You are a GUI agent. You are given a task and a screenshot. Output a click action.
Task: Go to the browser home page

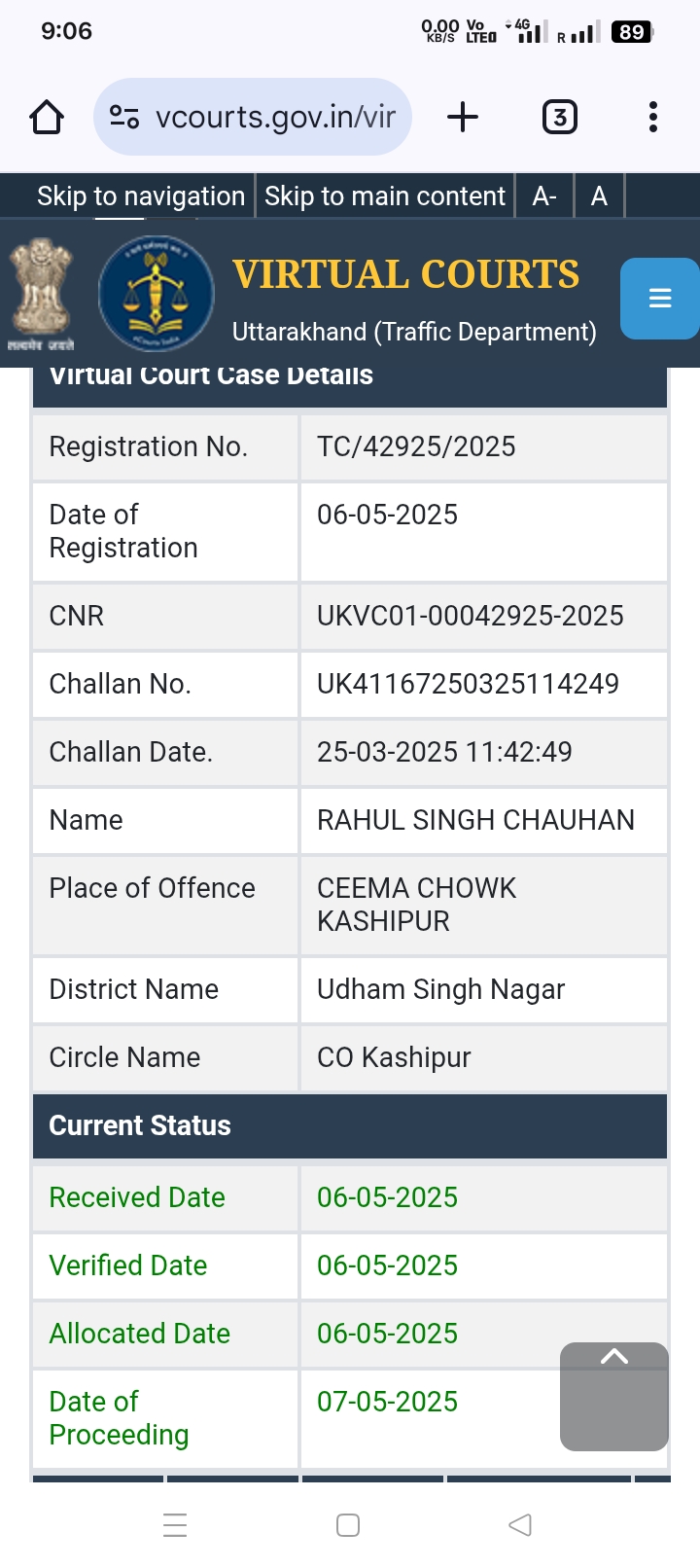(47, 118)
